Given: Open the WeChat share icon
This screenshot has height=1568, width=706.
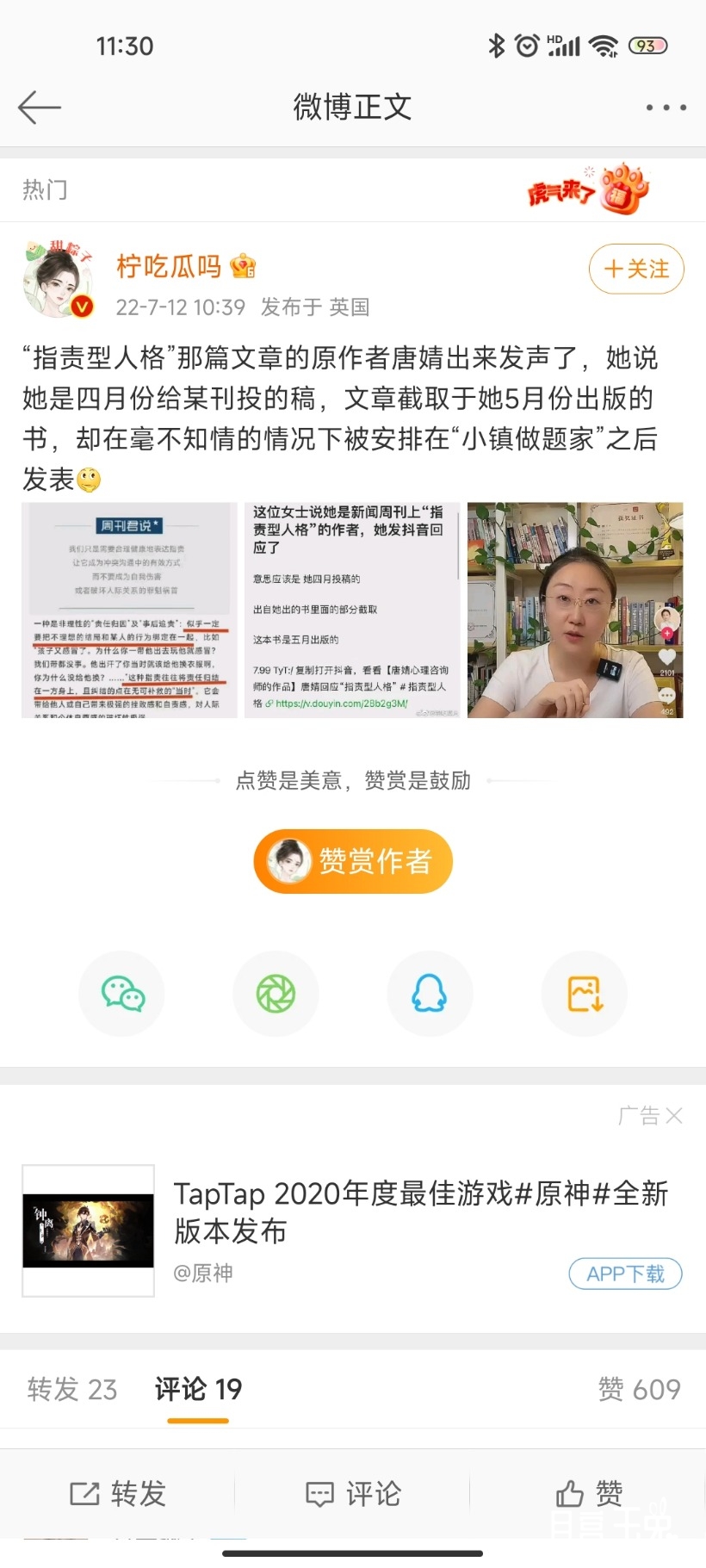Looking at the screenshot, I should (121, 993).
